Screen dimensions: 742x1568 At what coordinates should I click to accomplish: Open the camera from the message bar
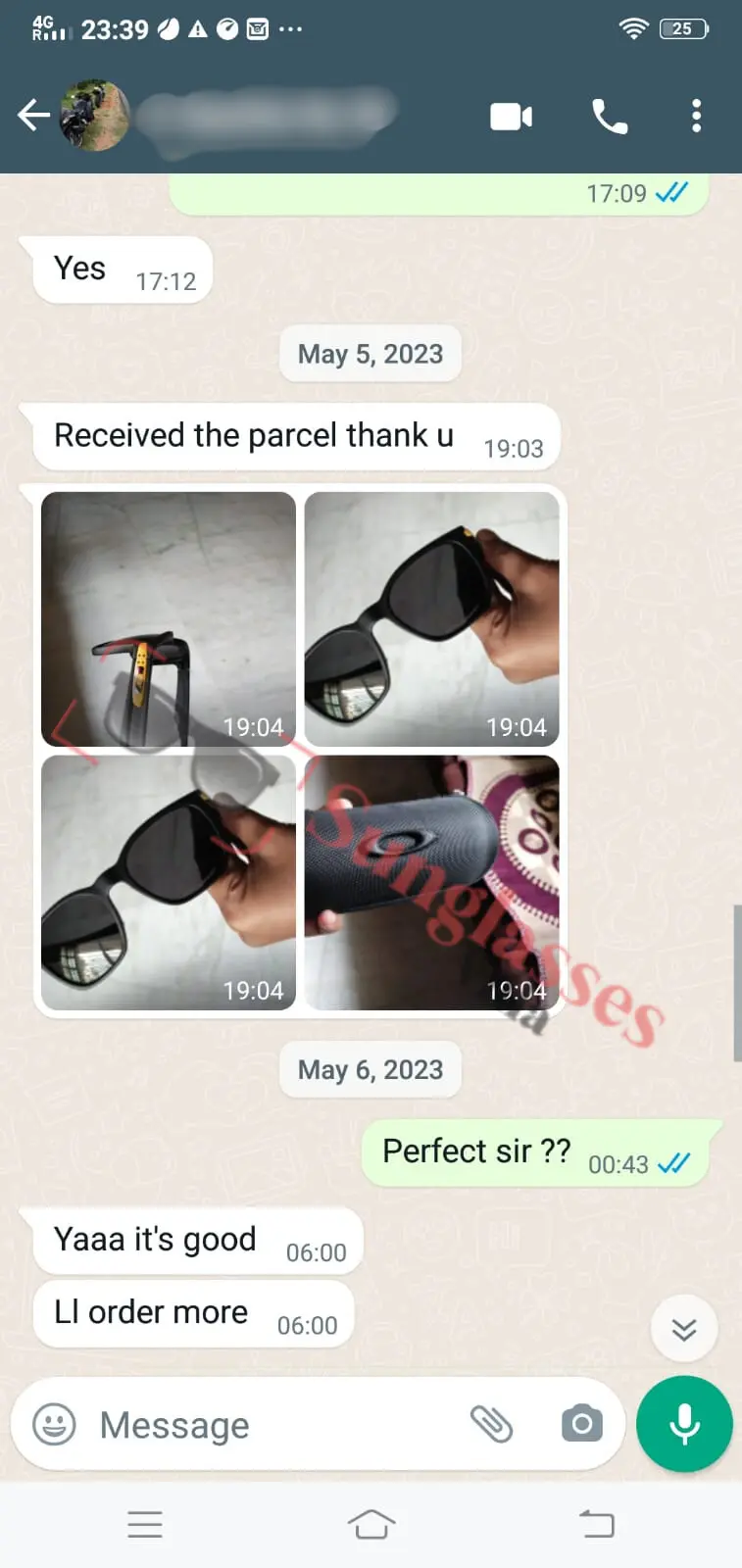[x=581, y=1423]
